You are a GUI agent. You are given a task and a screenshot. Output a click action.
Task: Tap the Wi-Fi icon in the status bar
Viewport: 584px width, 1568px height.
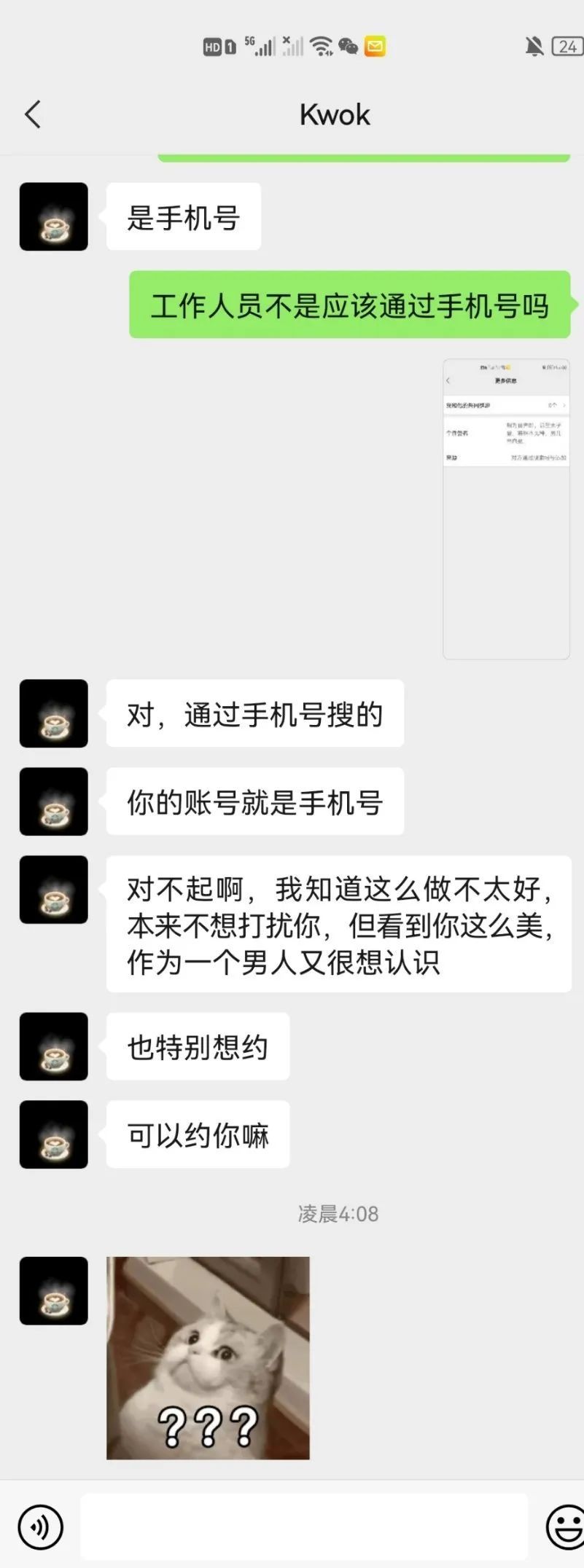tap(323, 46)
